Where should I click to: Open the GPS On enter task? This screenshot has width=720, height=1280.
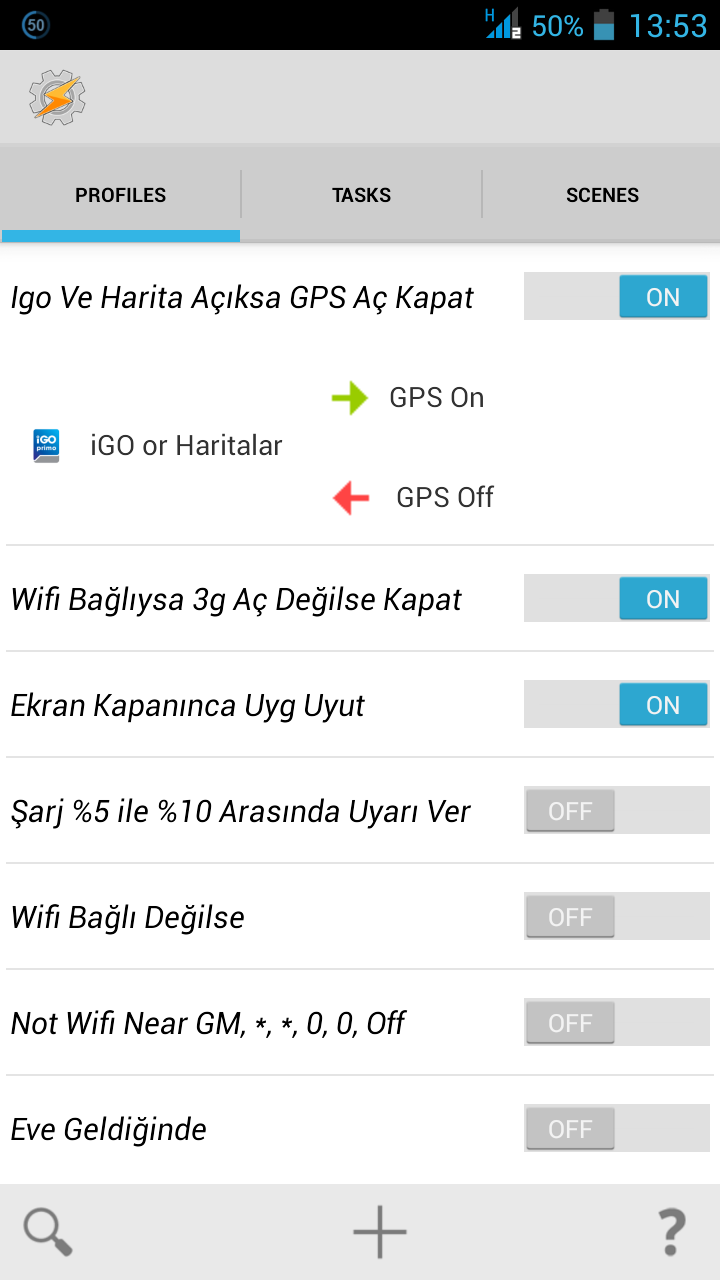click(x=408, y=398)
